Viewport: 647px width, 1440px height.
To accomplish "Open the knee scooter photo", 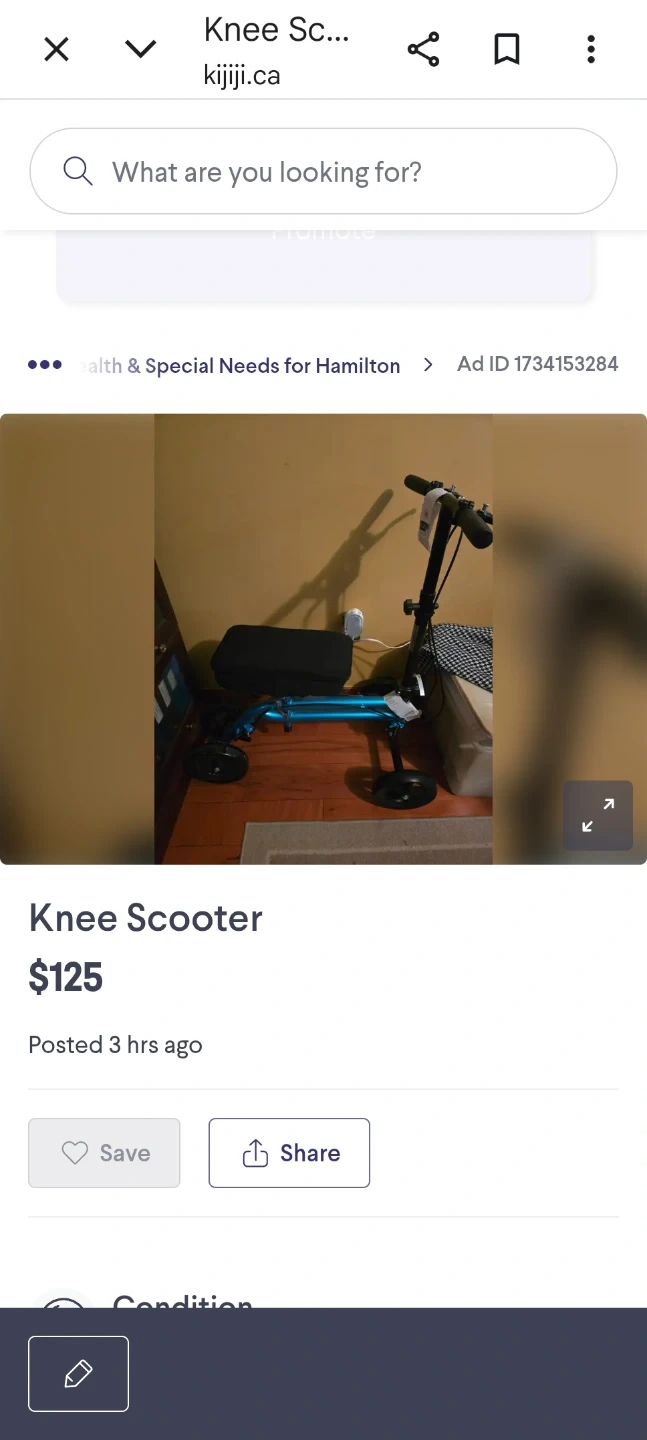I will (x=323, y=638).
